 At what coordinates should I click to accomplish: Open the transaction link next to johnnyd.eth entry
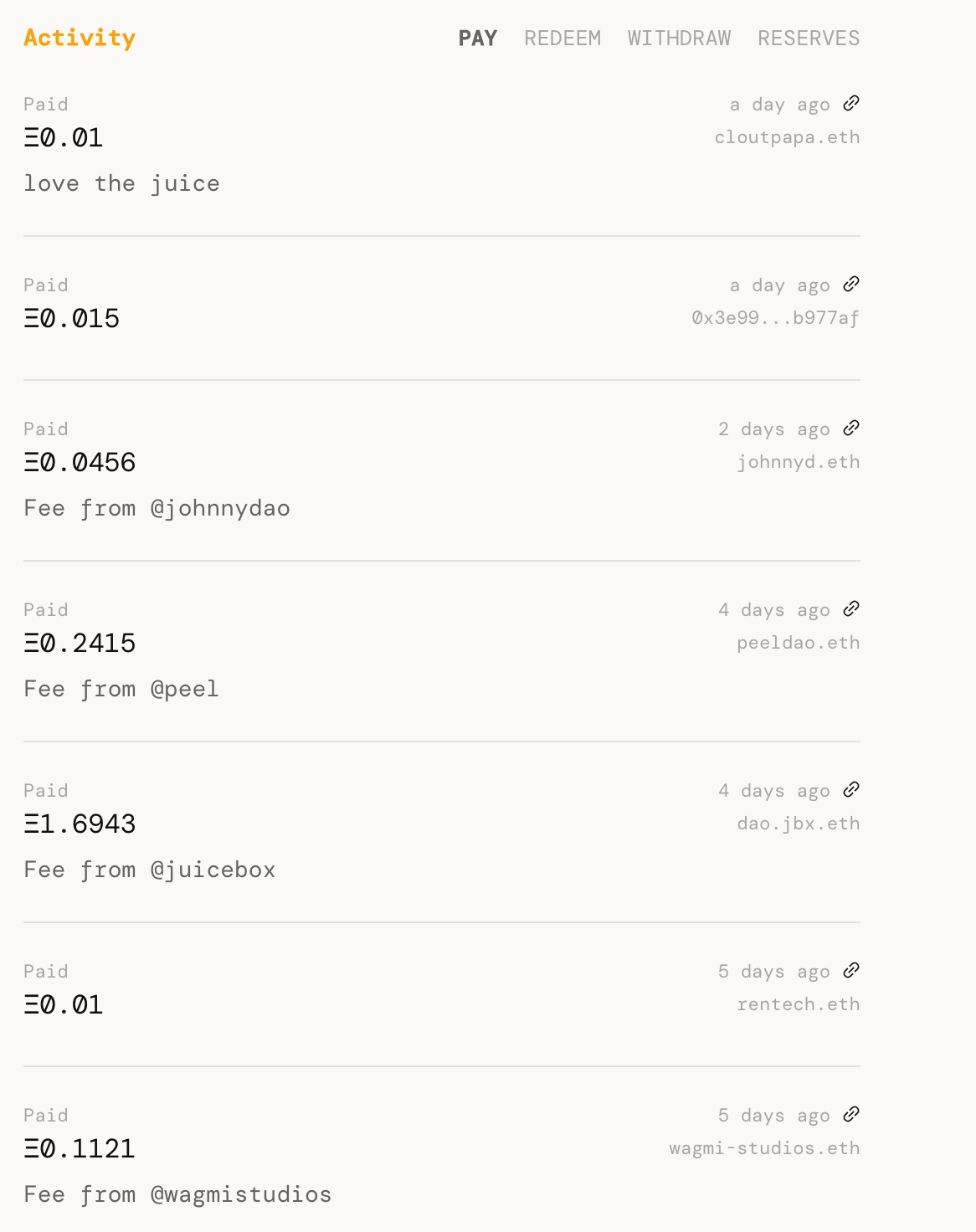coord(852,428)
